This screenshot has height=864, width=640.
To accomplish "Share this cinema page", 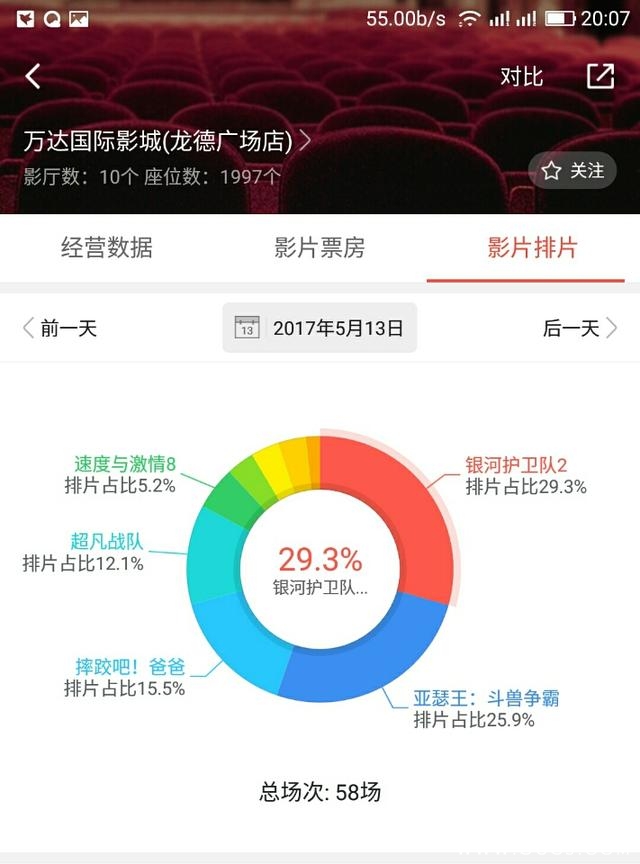I will (x=600, y=77).
